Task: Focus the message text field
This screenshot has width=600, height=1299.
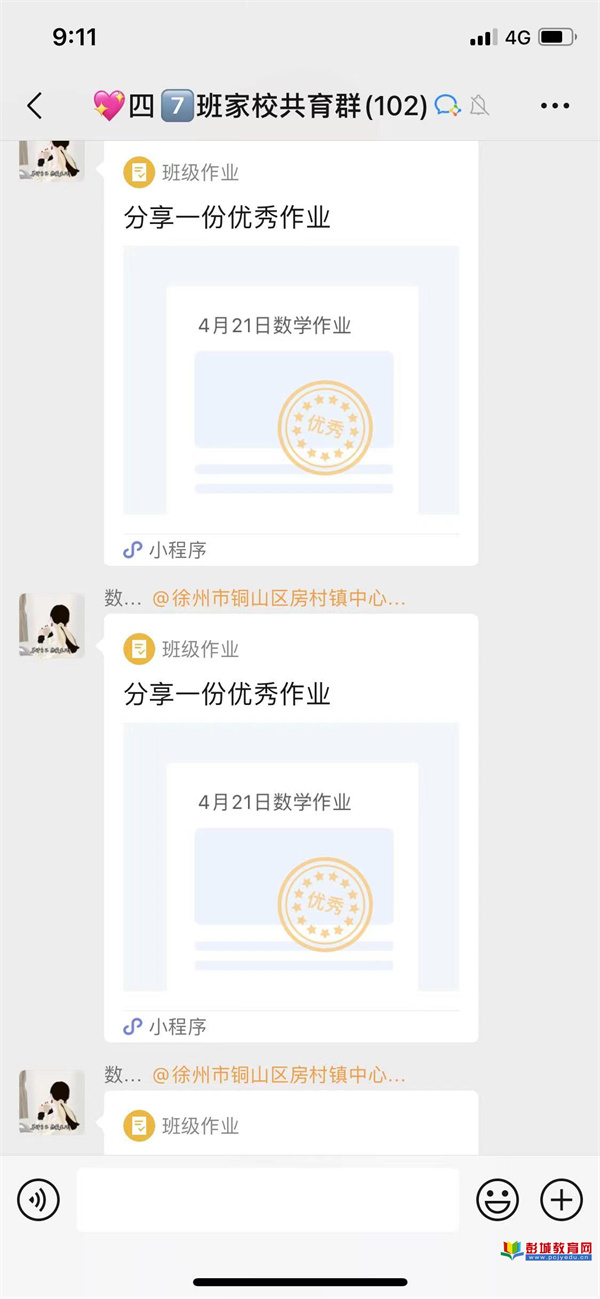Action: (267, 1199)
